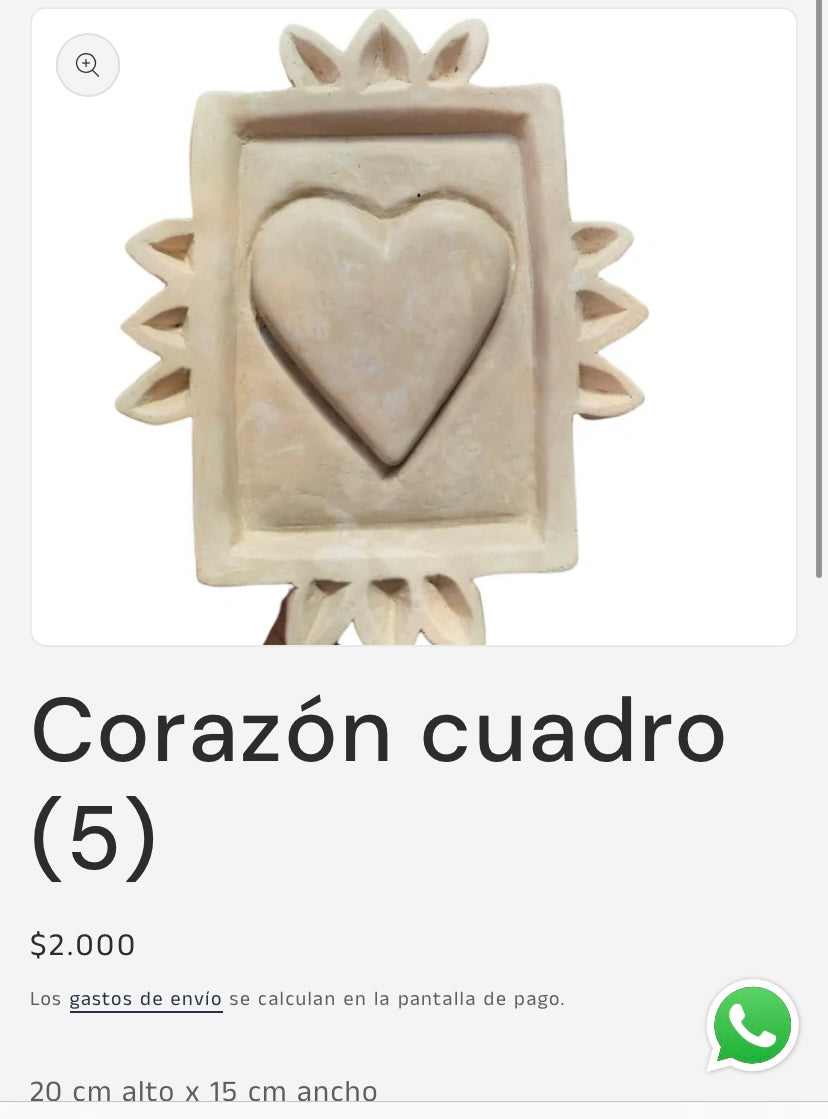
Task: Start a WhatsApp conversation with the seller
Action: [x=751, y=1025]
